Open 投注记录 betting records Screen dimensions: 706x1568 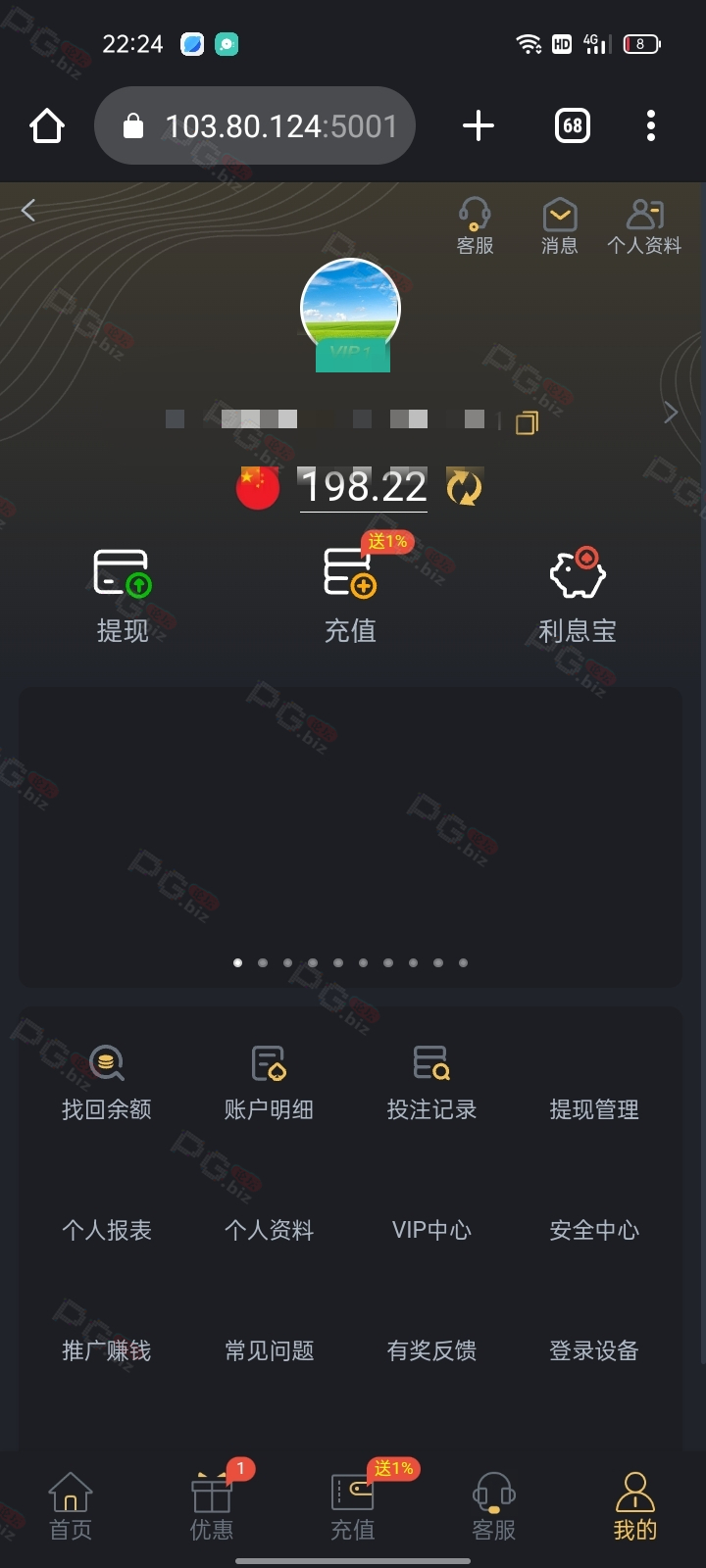pos(431,1084)
